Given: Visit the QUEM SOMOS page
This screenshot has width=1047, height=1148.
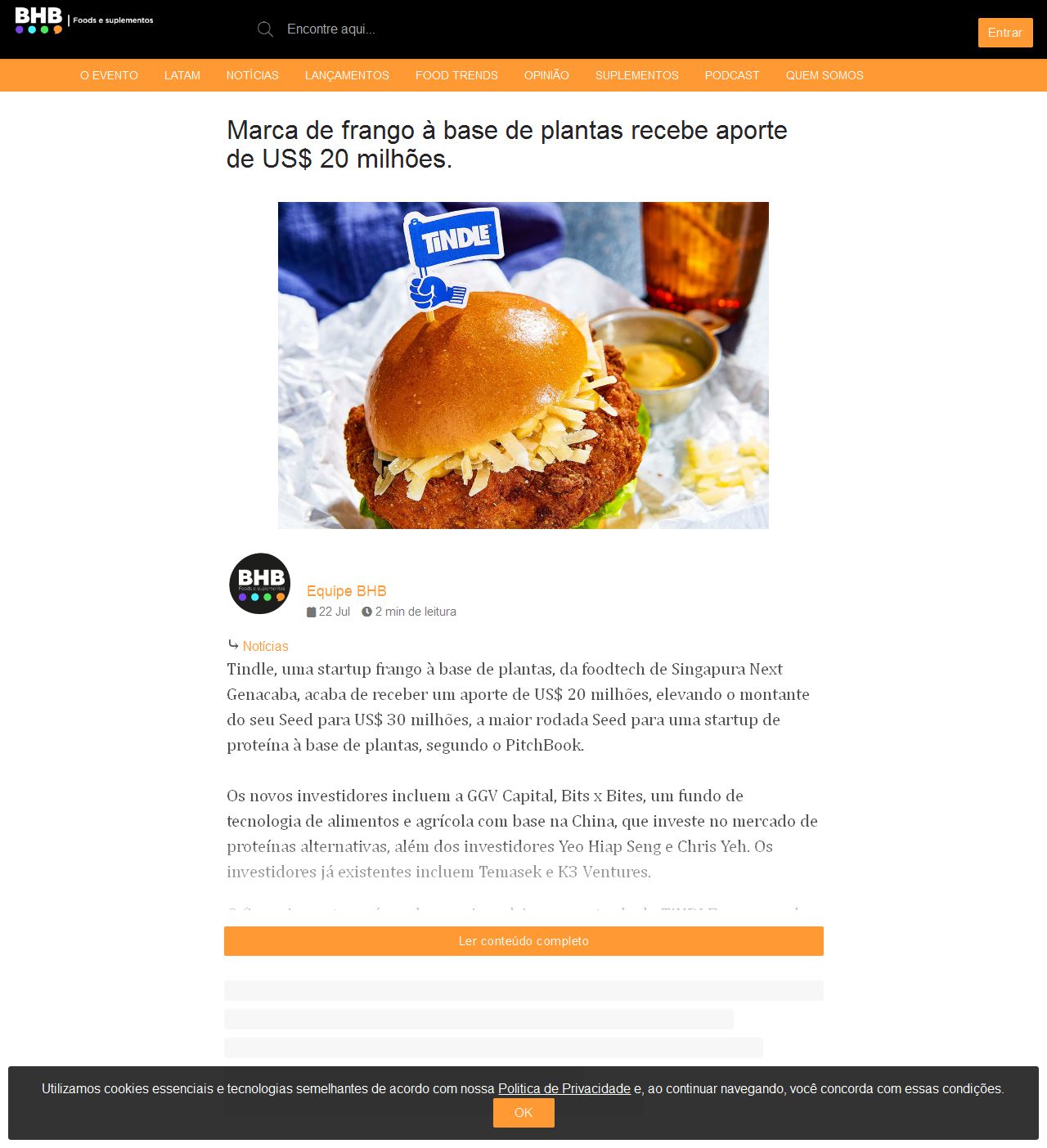Looking at the screenshot, I should pyautogui.click(x=824, y=75).
